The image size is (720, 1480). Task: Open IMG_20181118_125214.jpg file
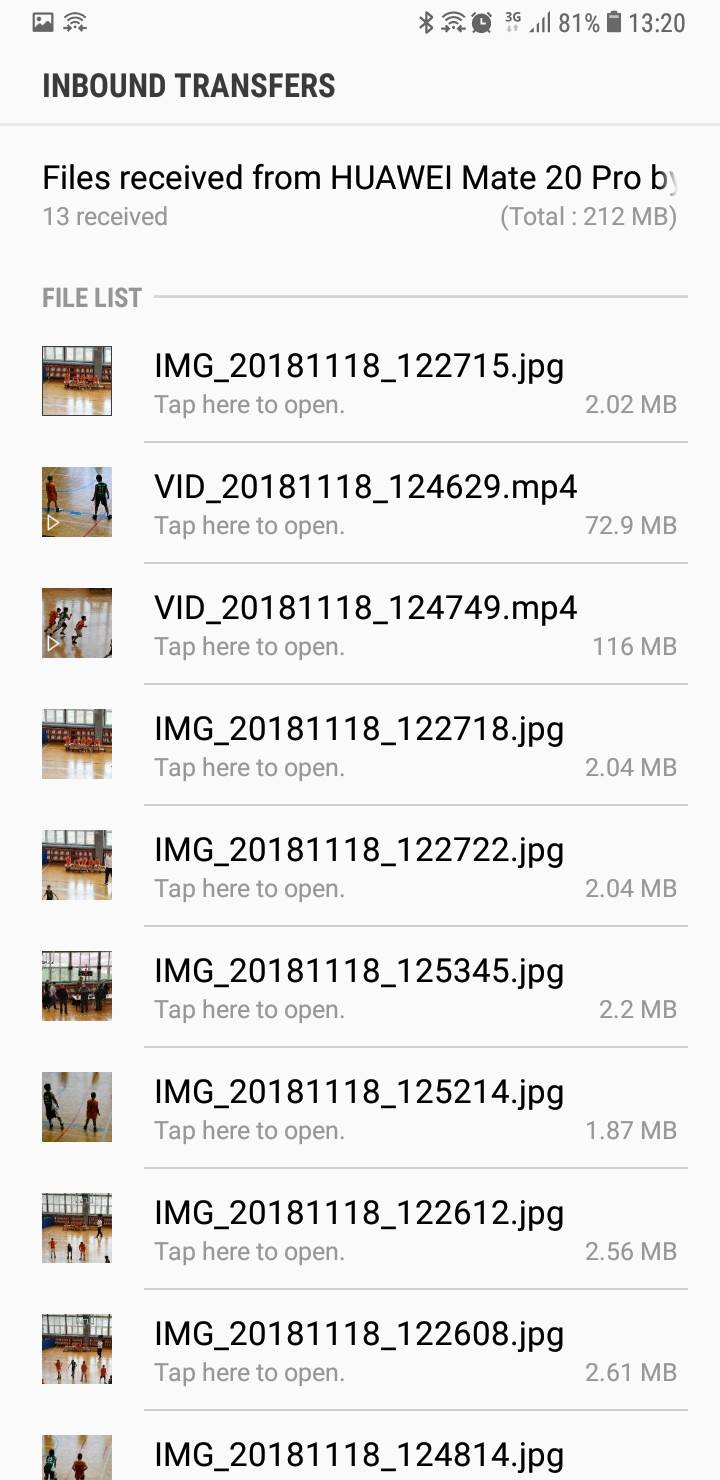(x=360, y=1108)
